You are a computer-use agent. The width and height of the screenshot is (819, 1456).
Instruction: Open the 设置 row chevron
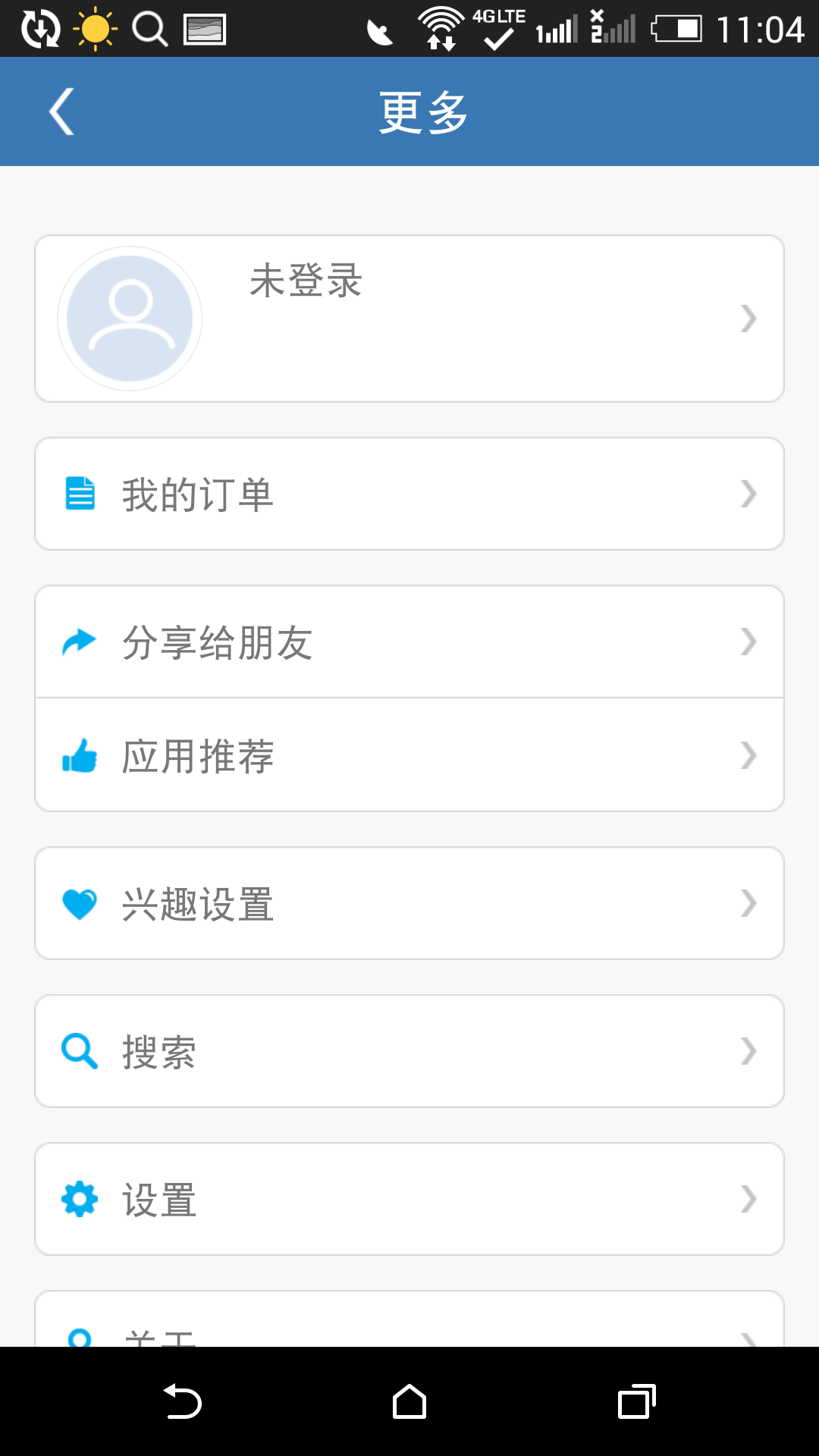[749, 1198]
